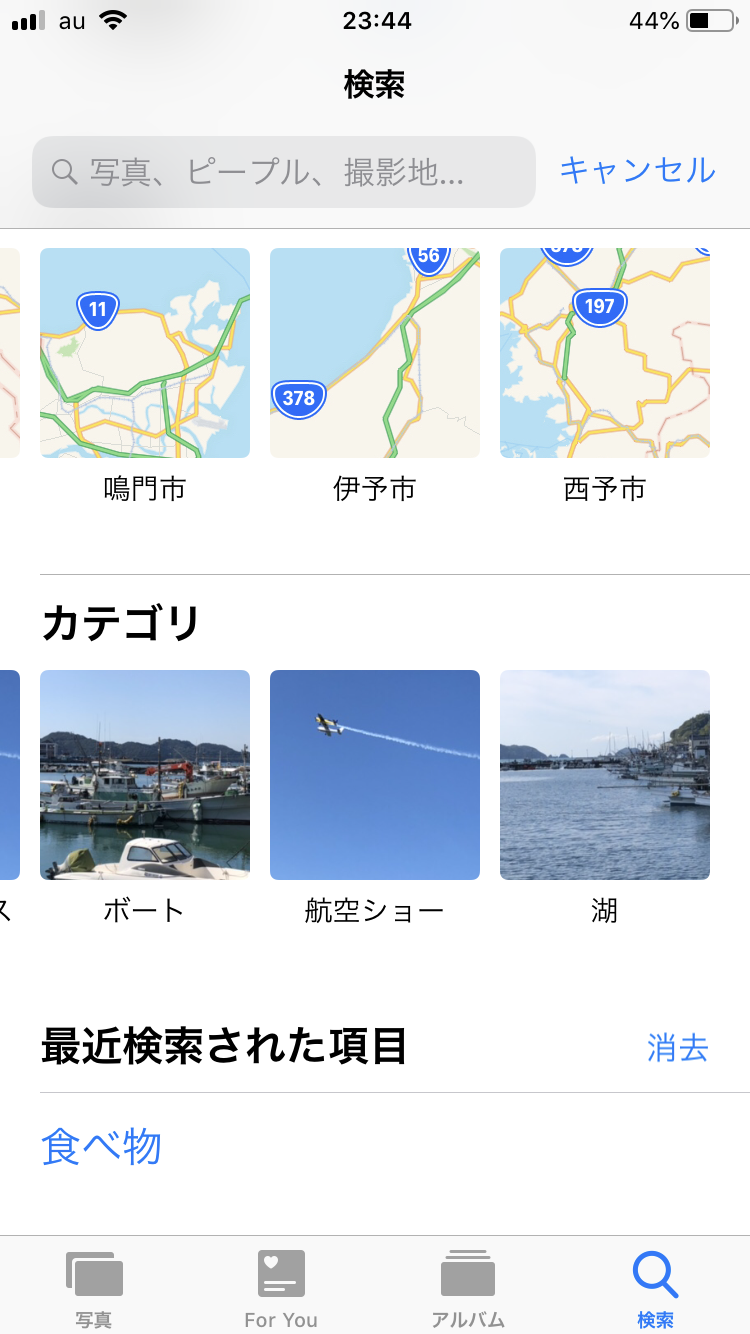Select the 検索 tab
This screenshot has width=750, height=1334.
(655, 1288)
